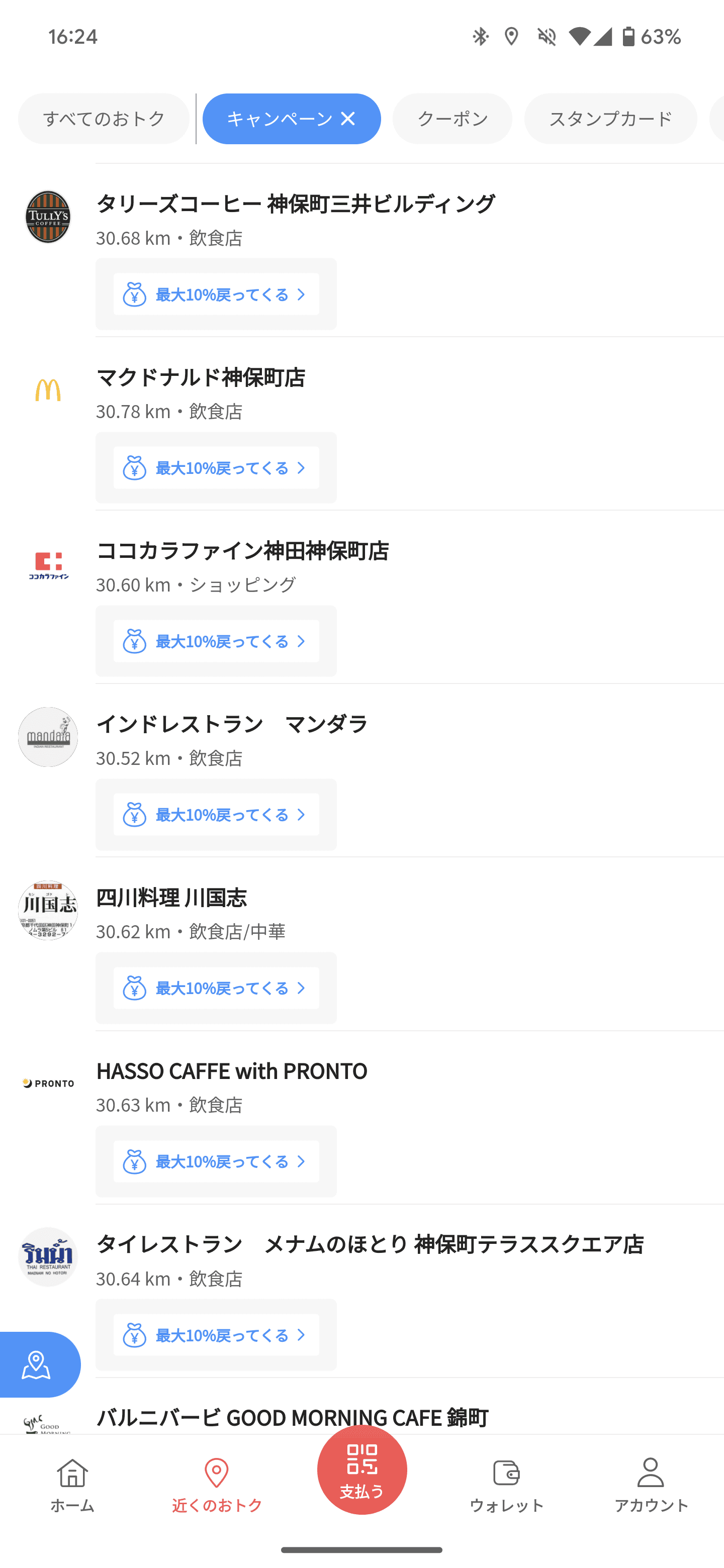This screenshot has width=724, height=1568.
Task: Open the map view floating button
Action: pos(37,1364)
